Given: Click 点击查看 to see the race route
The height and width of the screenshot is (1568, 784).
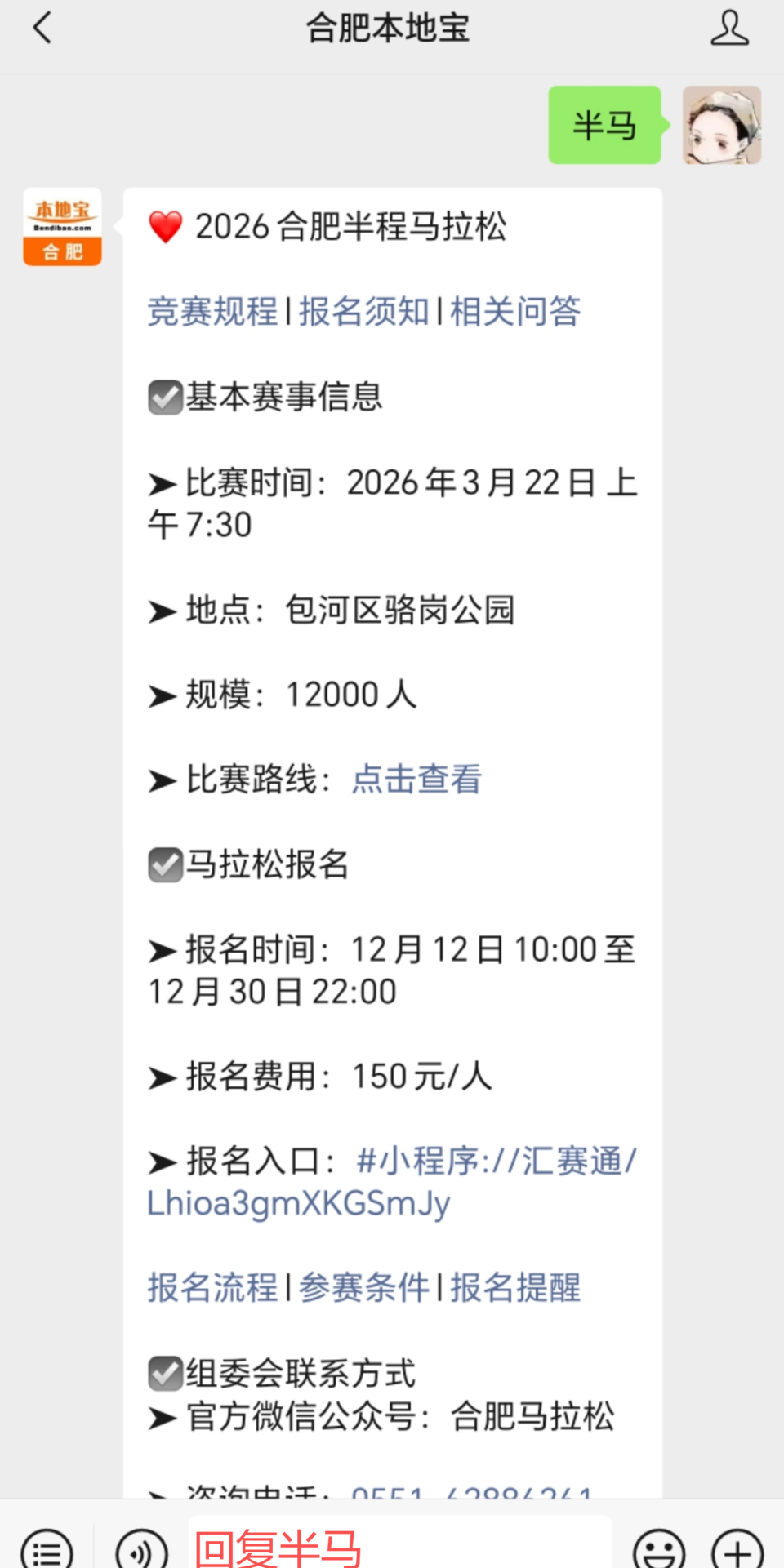Looking at the screenshot, I should point(415,780).
